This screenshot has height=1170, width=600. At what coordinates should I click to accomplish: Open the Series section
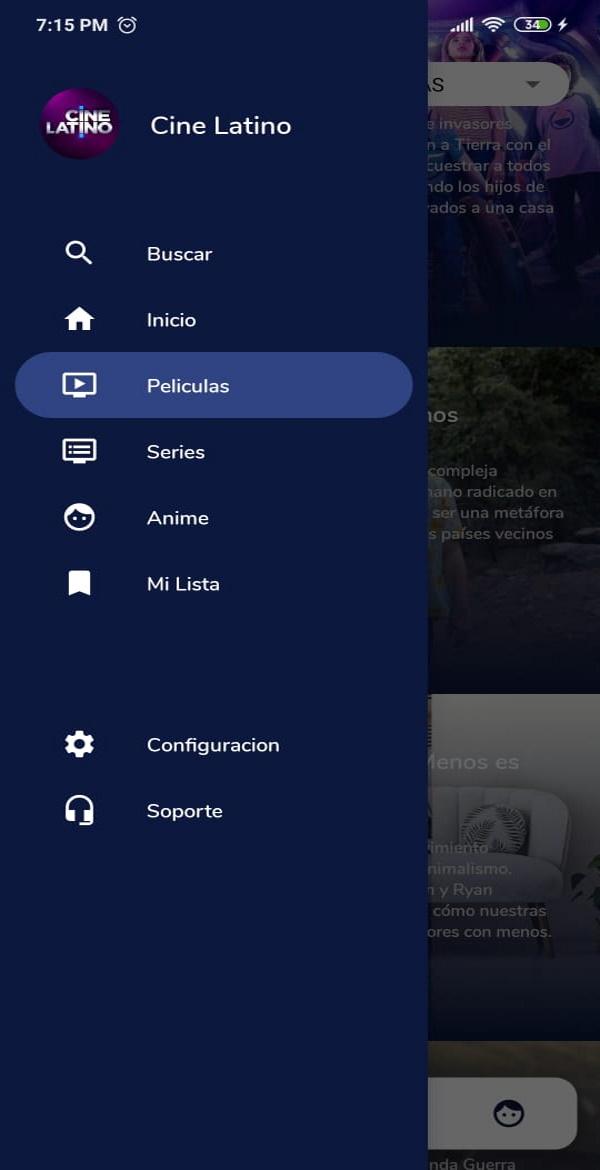point(175,452)
